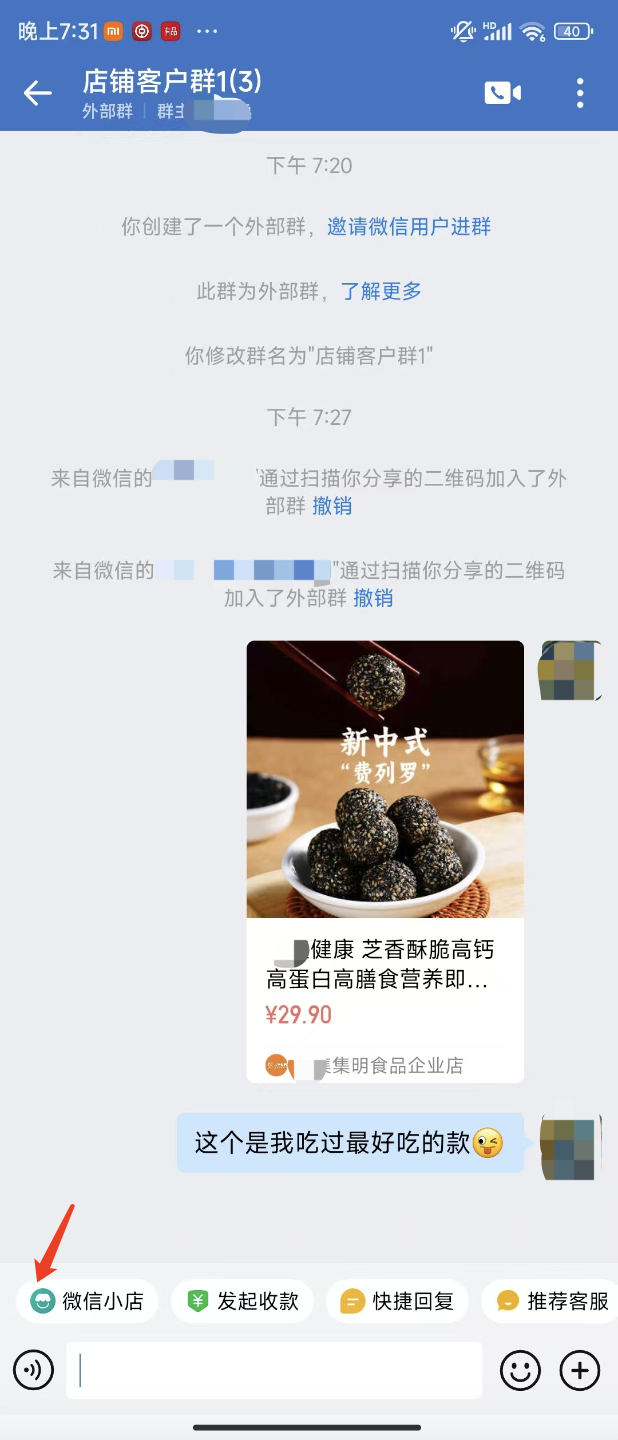Open the 微信小店 shortcut
The height and width of the screenshot is (1440, 618).
point(87,1301)
